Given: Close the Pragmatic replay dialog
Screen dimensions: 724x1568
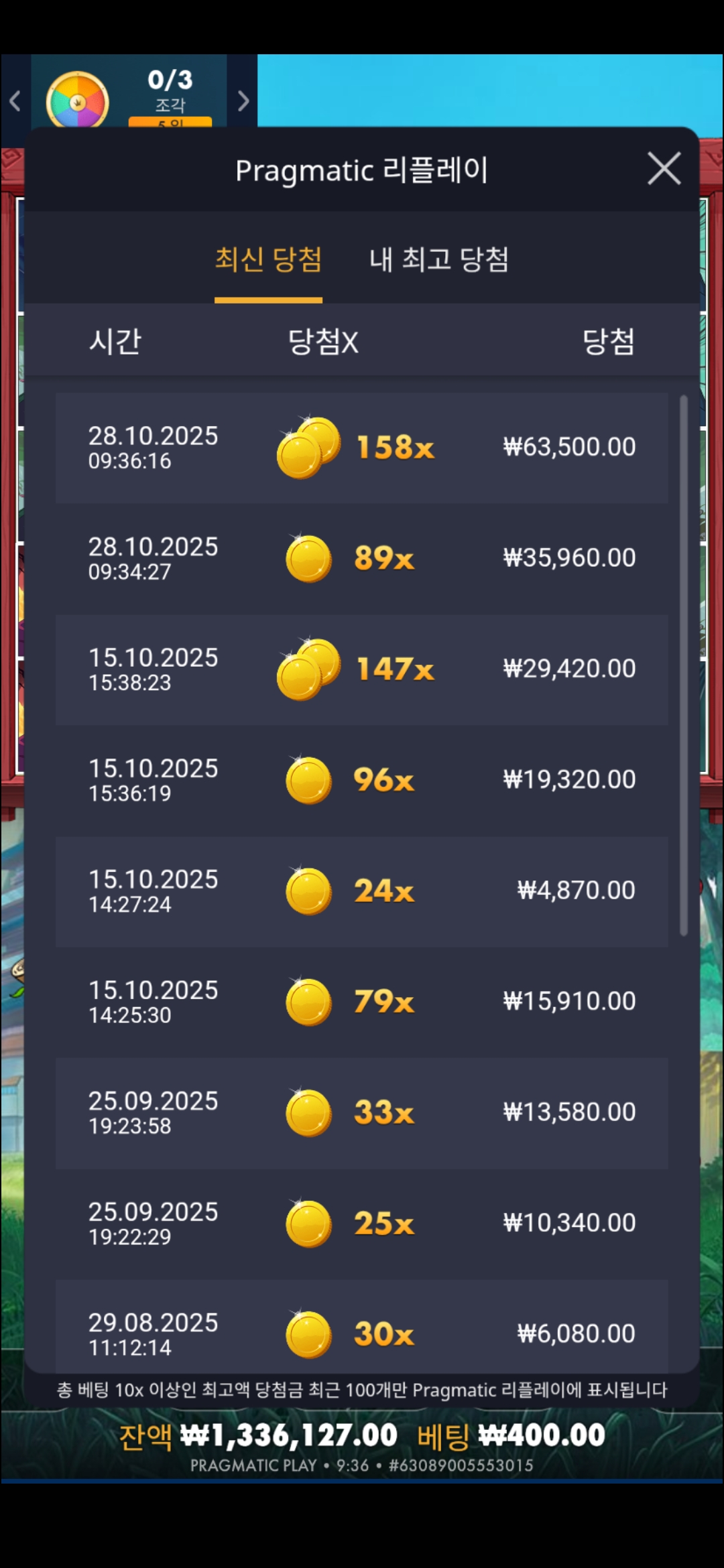Looking at the screenshot, I should coord(664,168).
